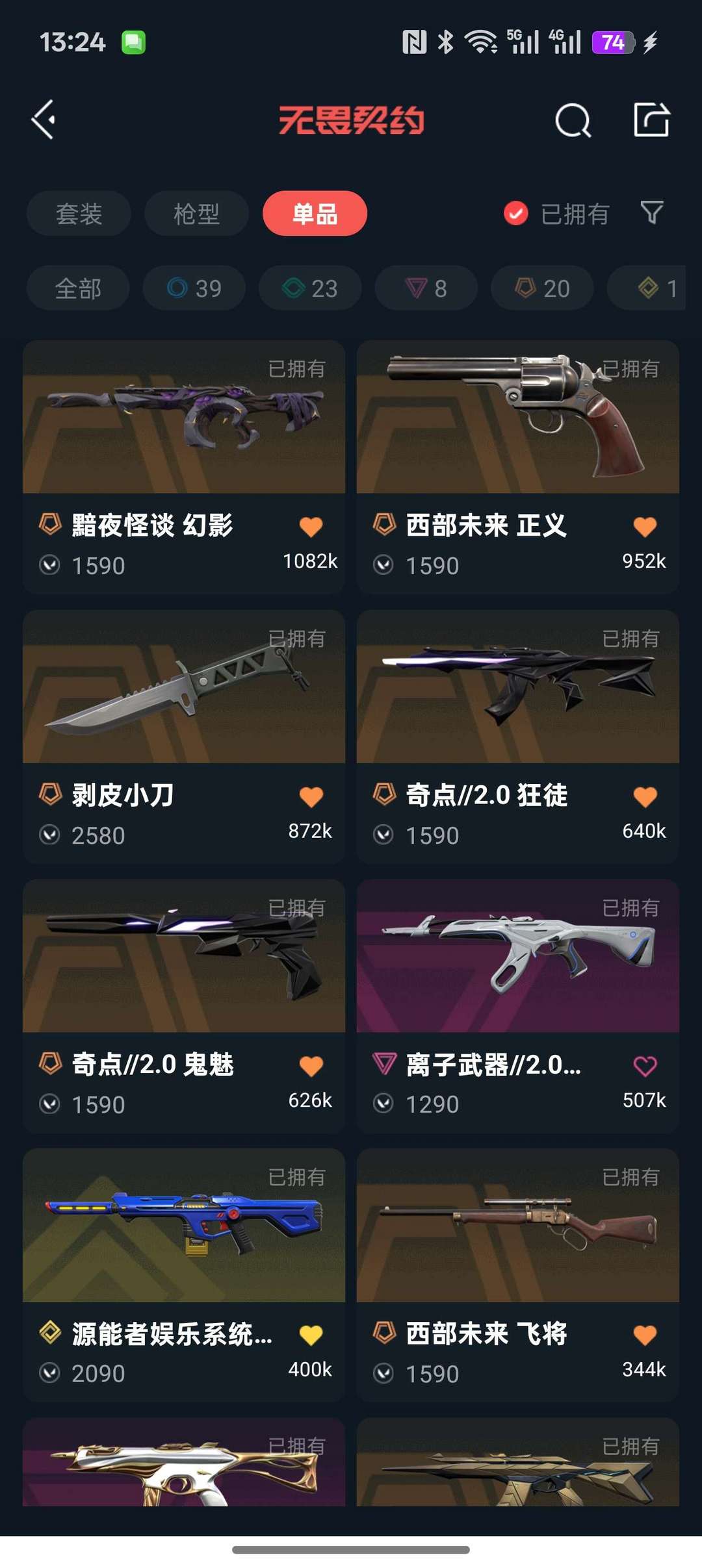This screenshot has height=1568, width=702.
Task: Like the 离子武器//2.0 skin heart
Action: point(645,1066)
